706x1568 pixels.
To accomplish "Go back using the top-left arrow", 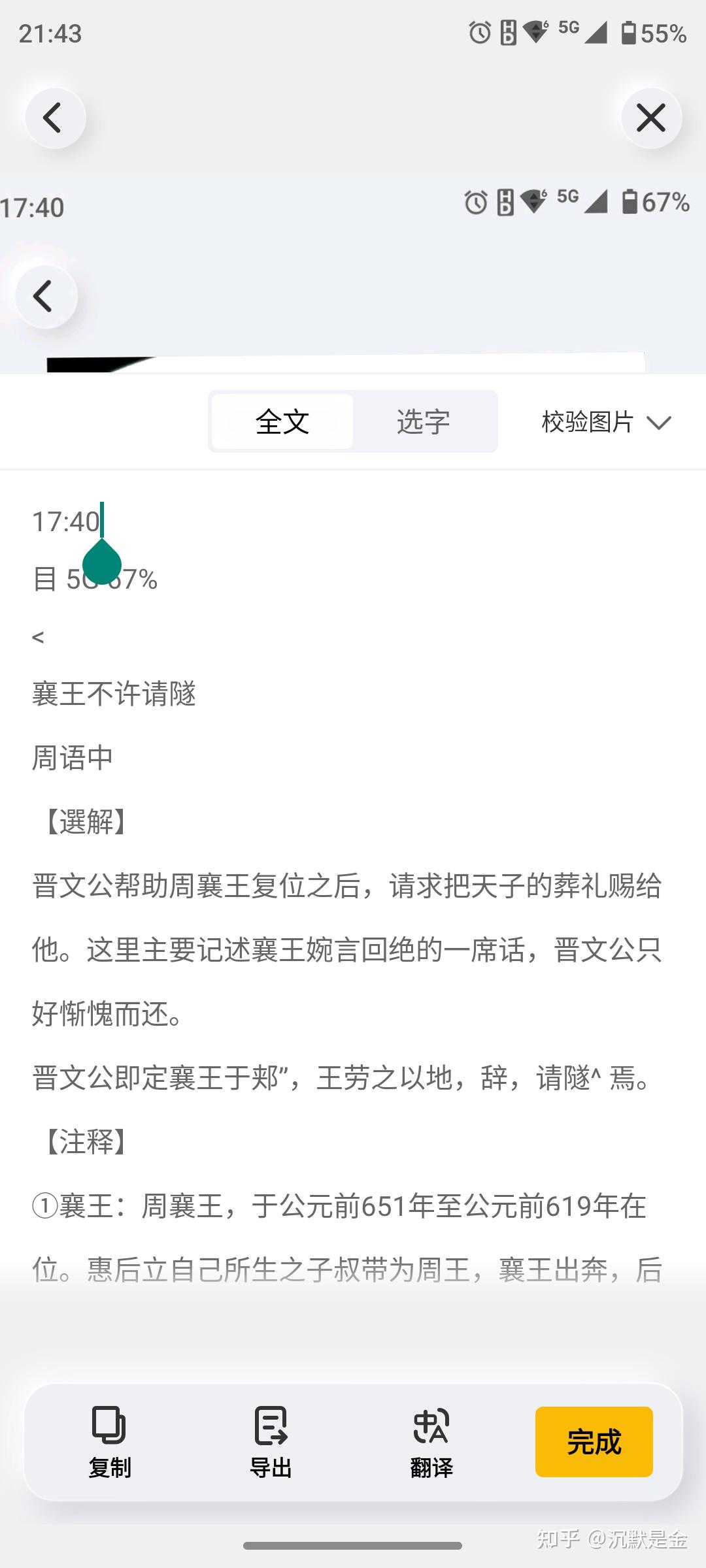I will point(55,118).
